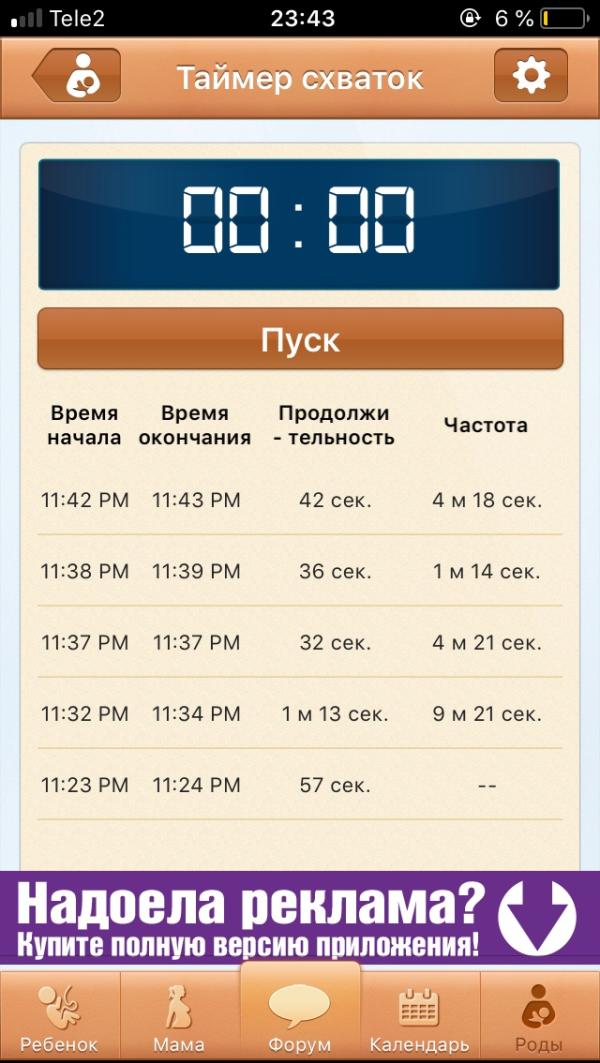Open the full-version purchase ad banner
Viewport: 600px width, 1063px height.
[x=300, y=917]
